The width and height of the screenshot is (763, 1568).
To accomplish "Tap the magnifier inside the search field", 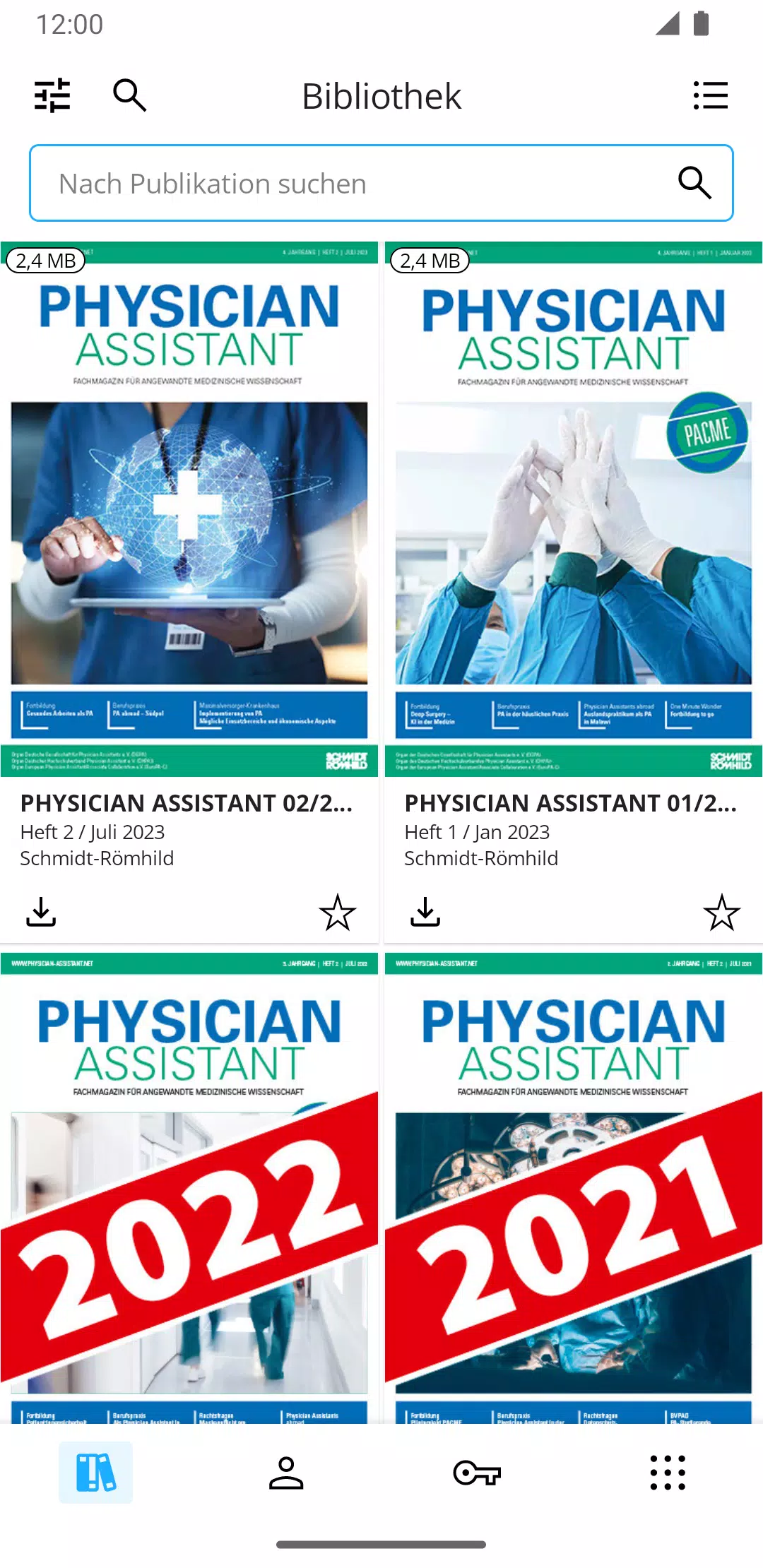I will tap(694, 183).
